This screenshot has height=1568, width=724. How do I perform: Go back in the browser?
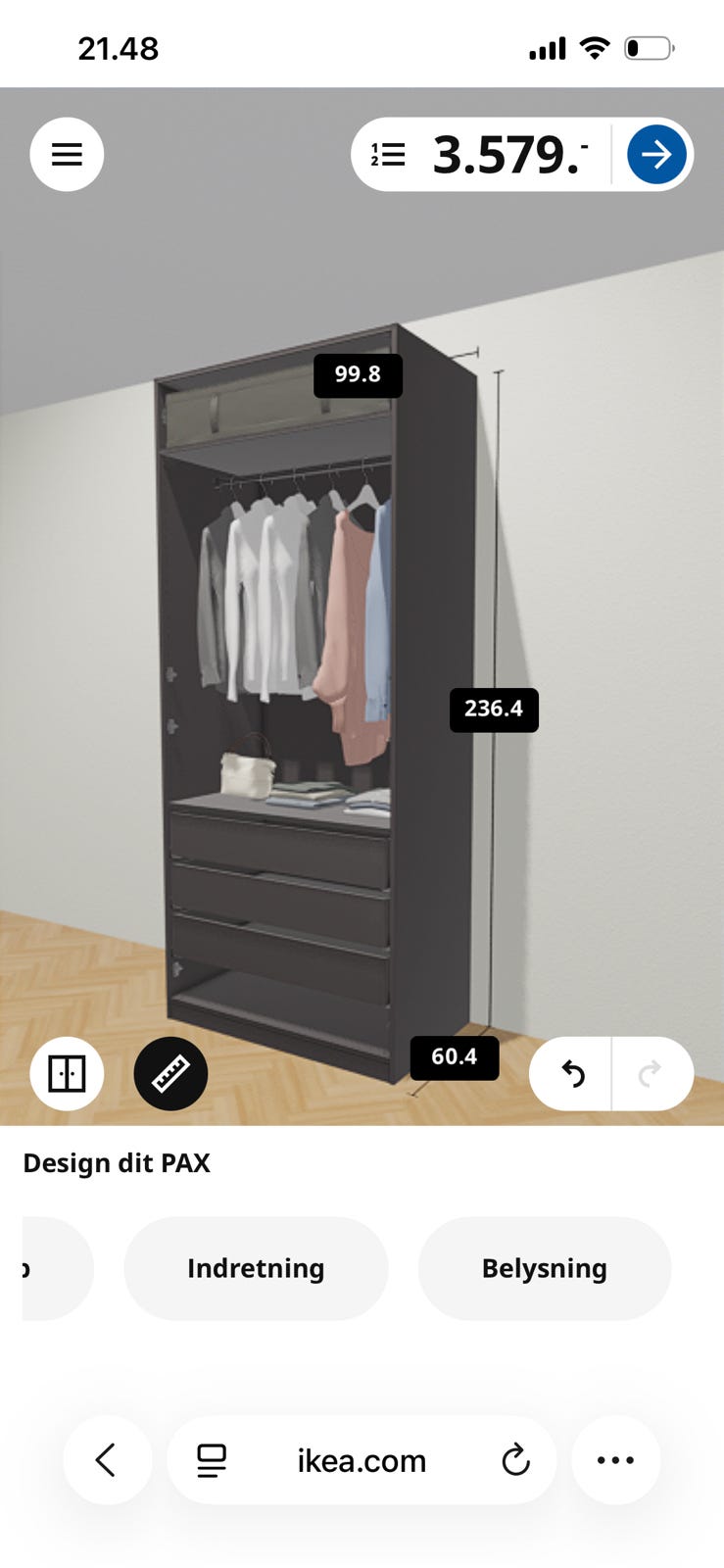tap(108, 1460)
